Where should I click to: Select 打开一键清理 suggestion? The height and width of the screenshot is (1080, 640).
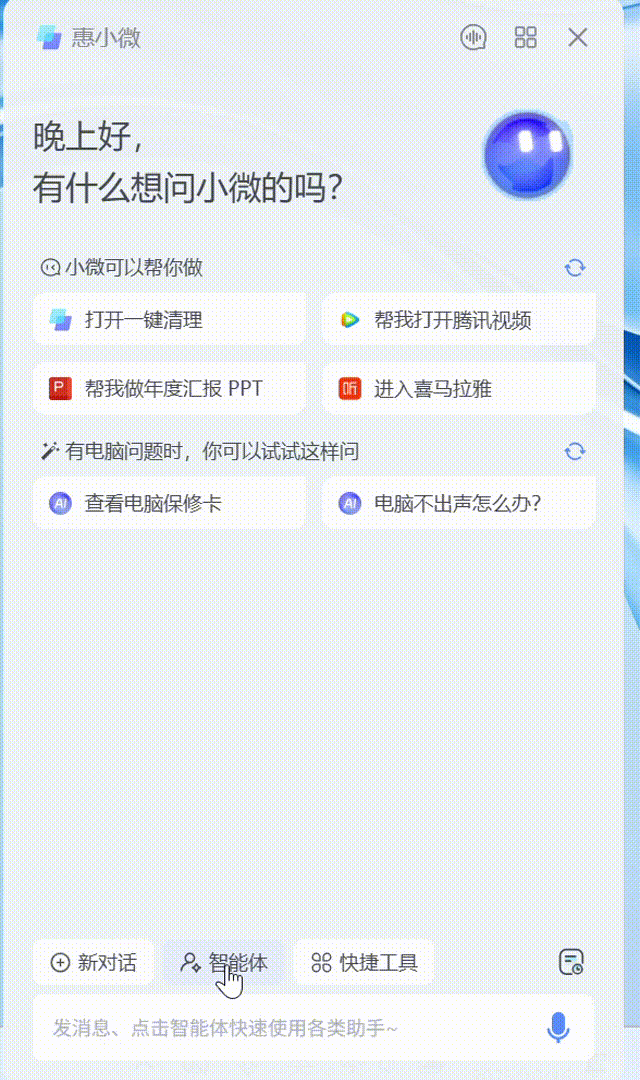click(168, 320)
